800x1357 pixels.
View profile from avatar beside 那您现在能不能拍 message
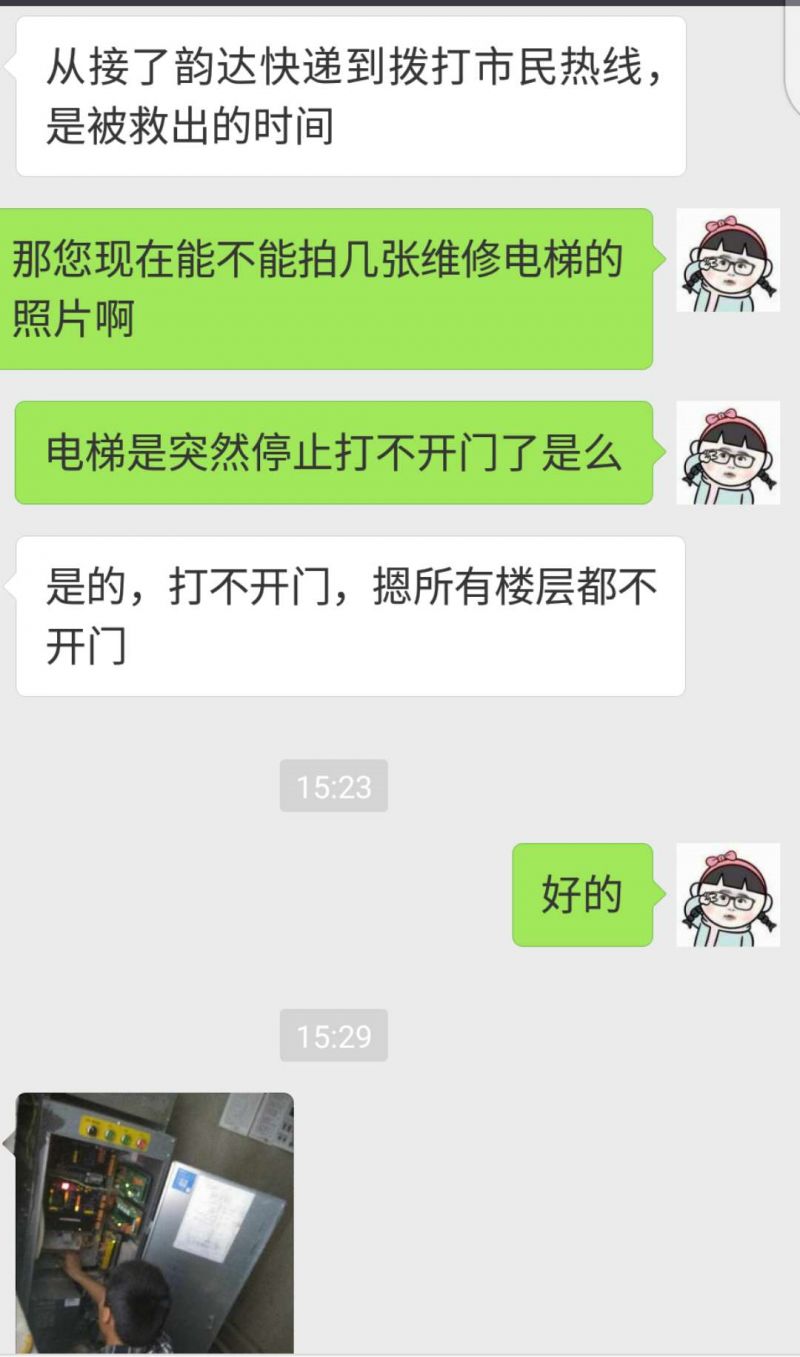point(727,260)
